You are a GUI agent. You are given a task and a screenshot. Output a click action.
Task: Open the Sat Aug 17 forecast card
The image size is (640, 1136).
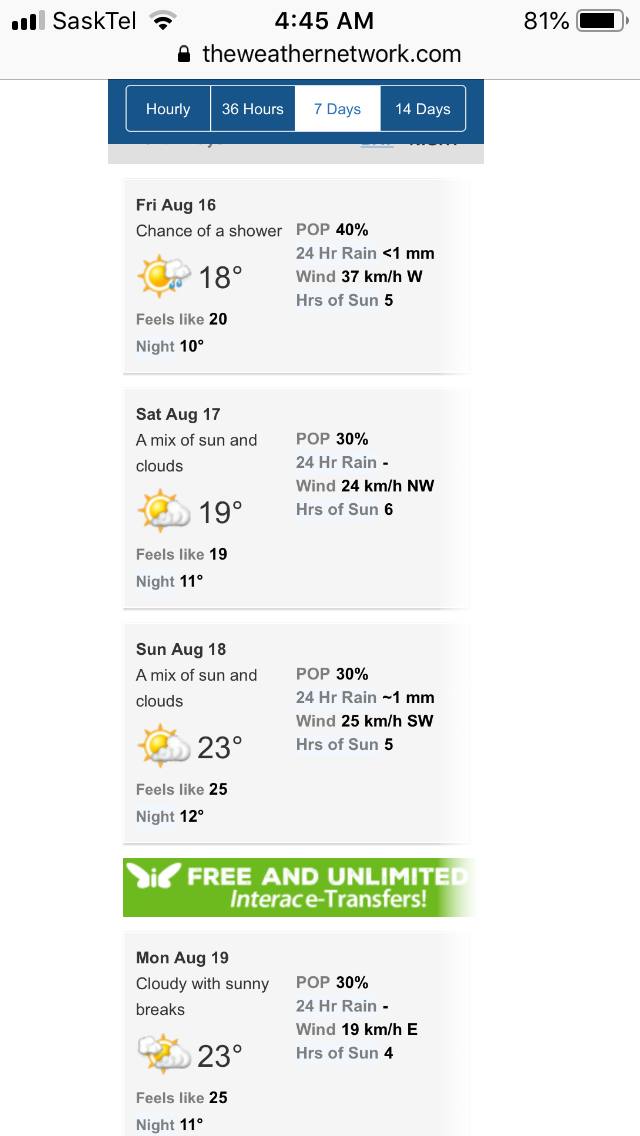(296, 498)
